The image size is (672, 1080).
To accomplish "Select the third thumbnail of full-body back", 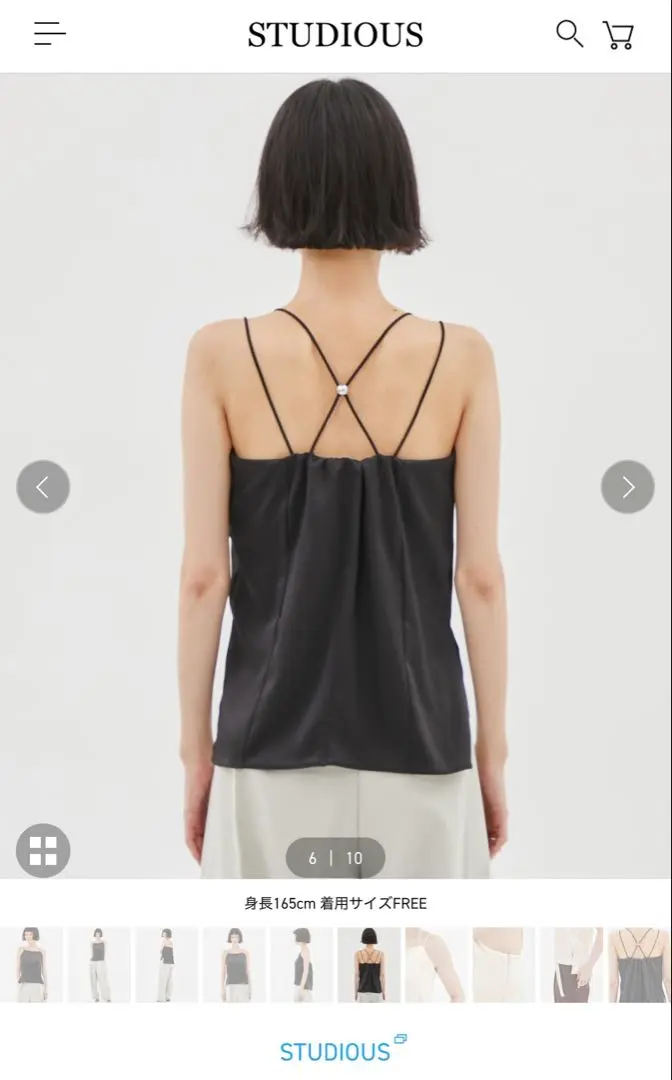I will (166, 964).
